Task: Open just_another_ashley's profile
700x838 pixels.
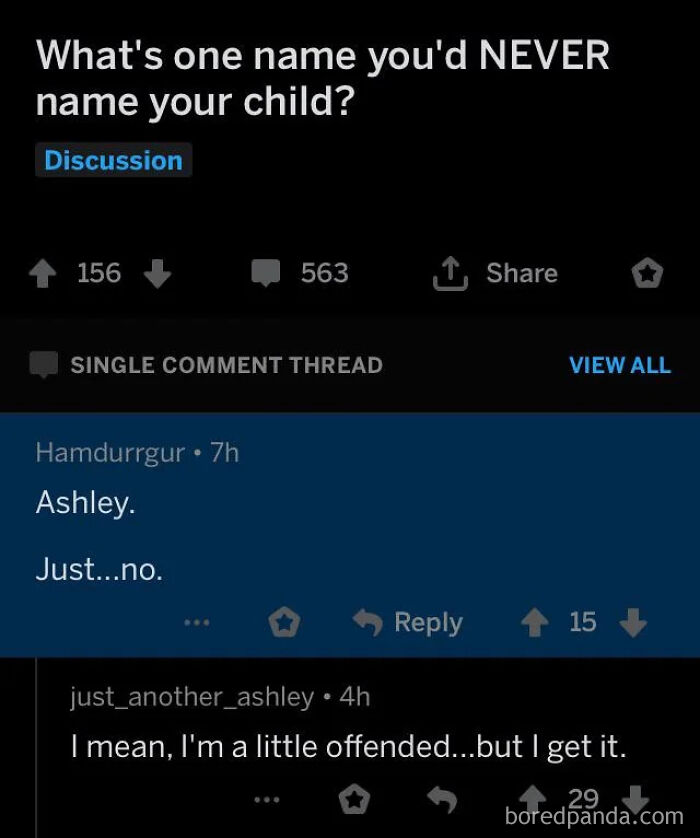Action: coord(191,696)
